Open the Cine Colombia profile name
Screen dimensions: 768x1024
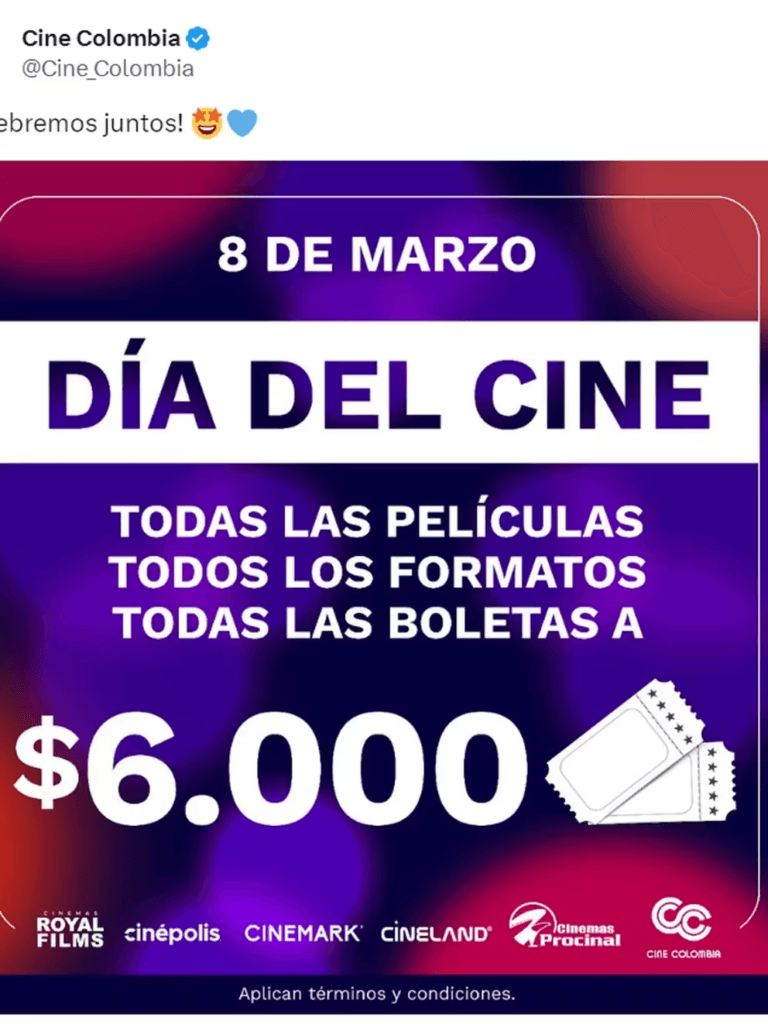[x=101, y=40]
